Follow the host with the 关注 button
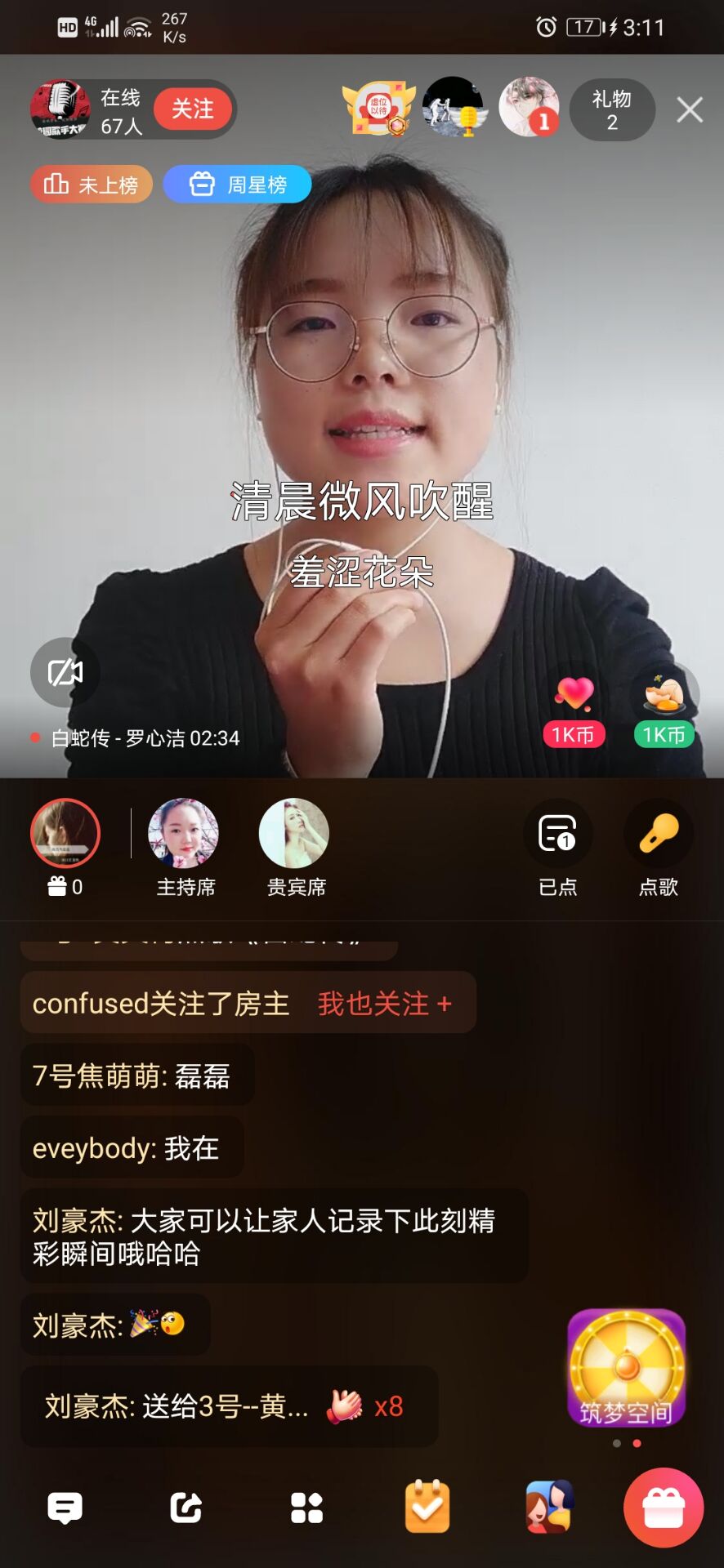This screenshot has height=1568, width=724. (193, 109)
